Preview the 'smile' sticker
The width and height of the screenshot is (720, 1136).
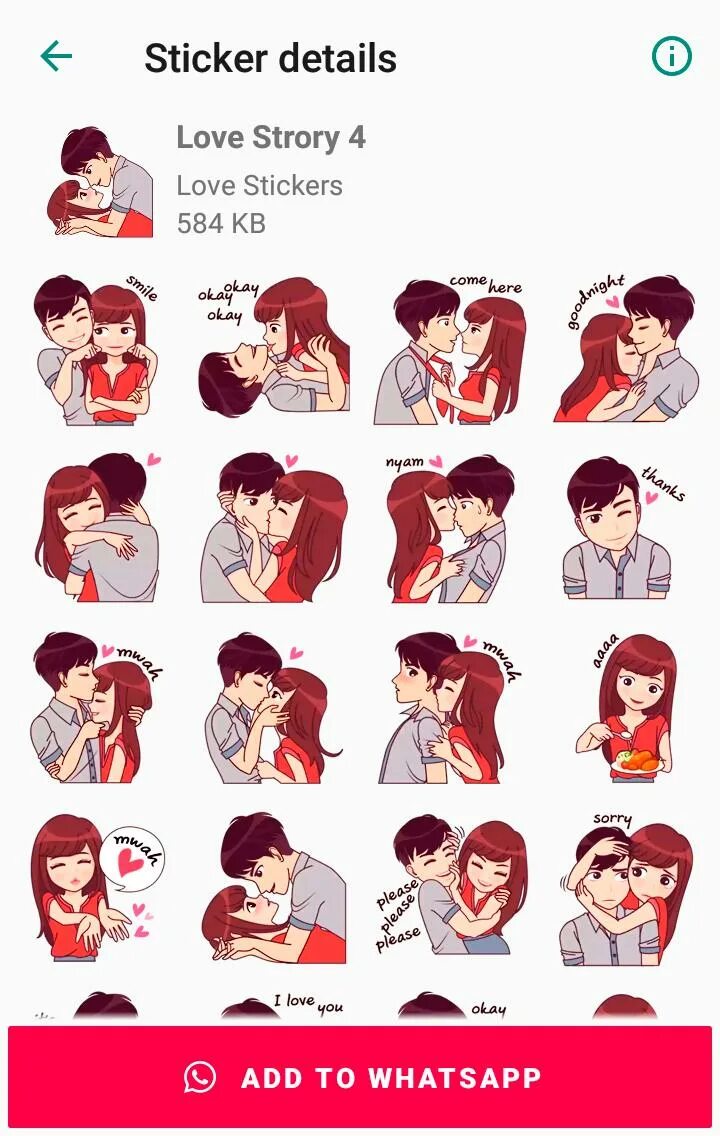pos(95,350)
